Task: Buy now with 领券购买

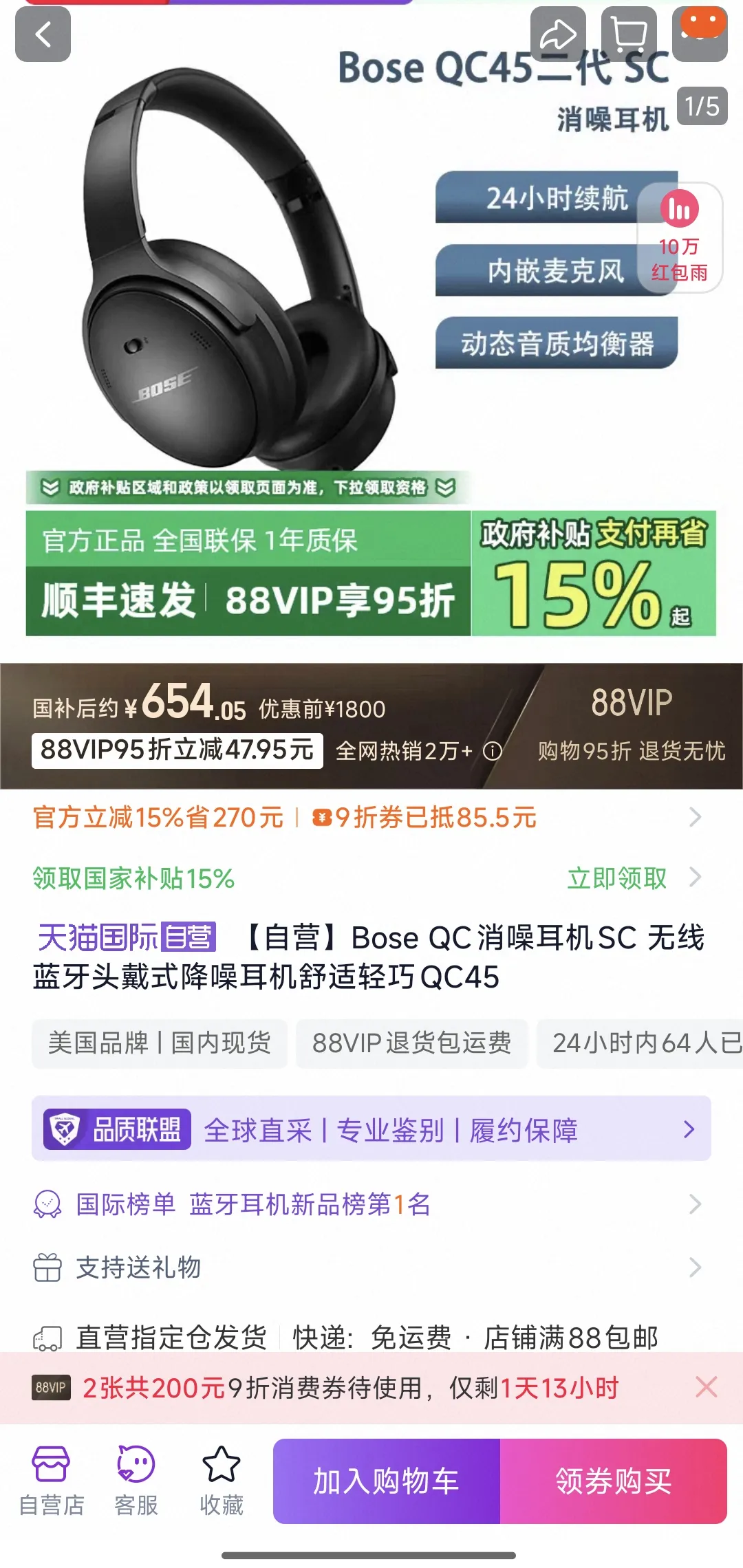Action: coord(613,1481)
